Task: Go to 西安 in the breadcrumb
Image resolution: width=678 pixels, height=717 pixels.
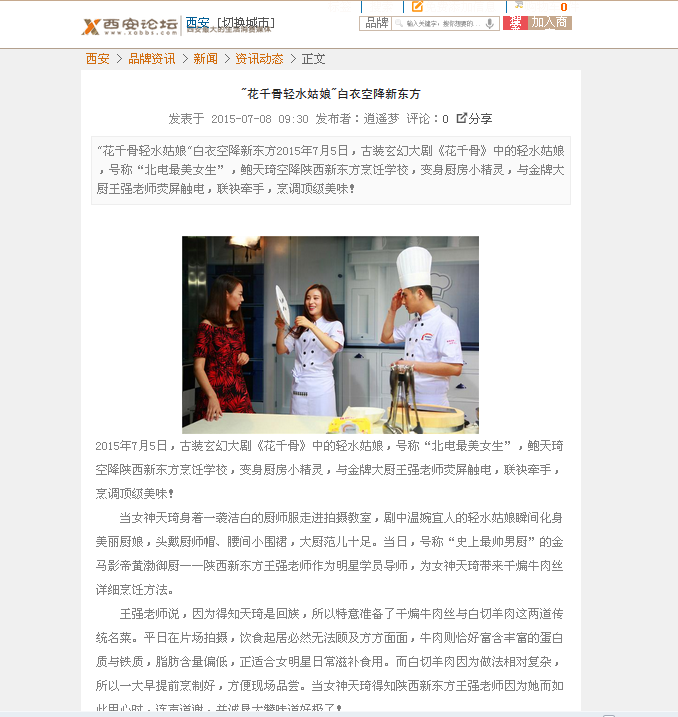Action: tap(97, 59)
